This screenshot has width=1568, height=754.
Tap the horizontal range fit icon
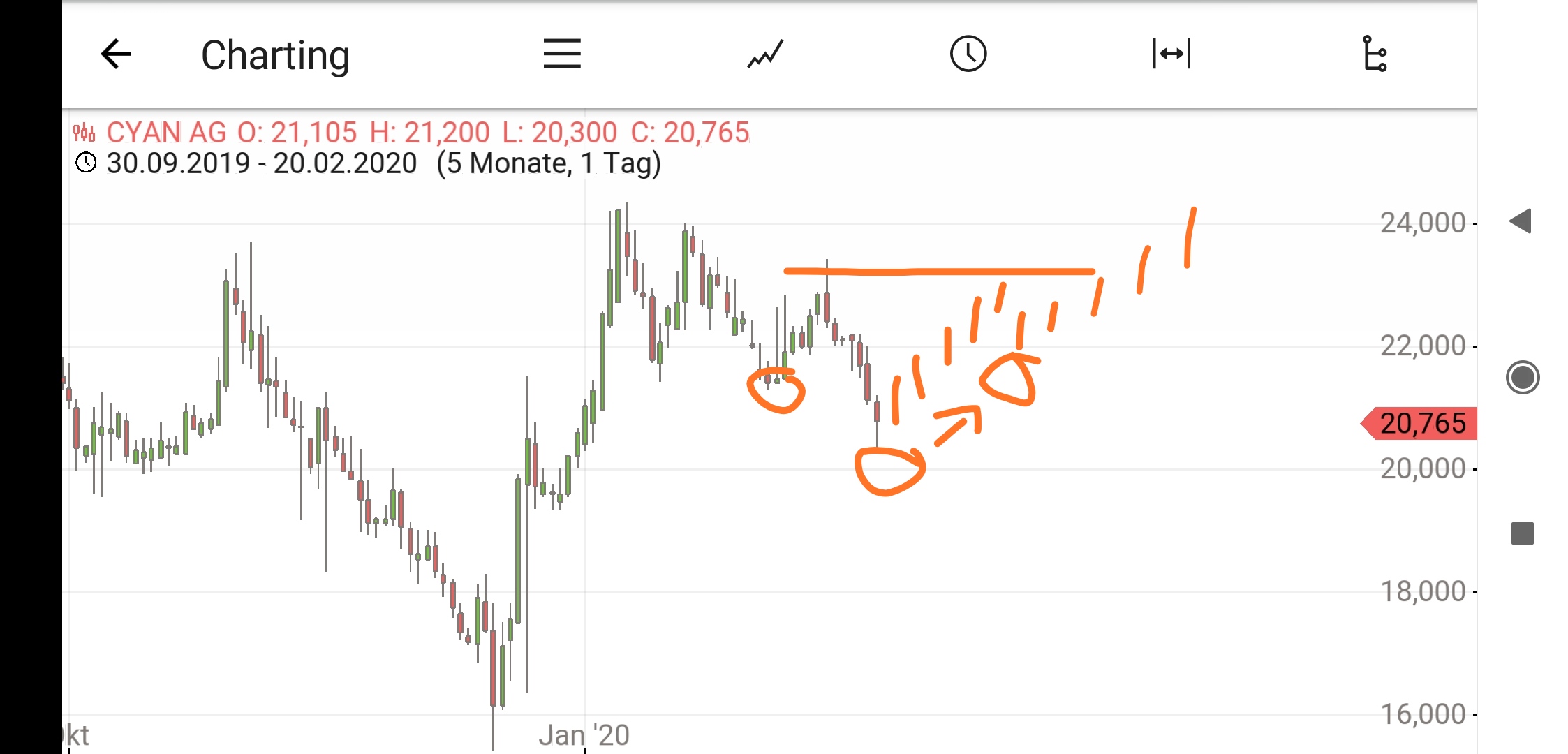tap(1171, 54)
